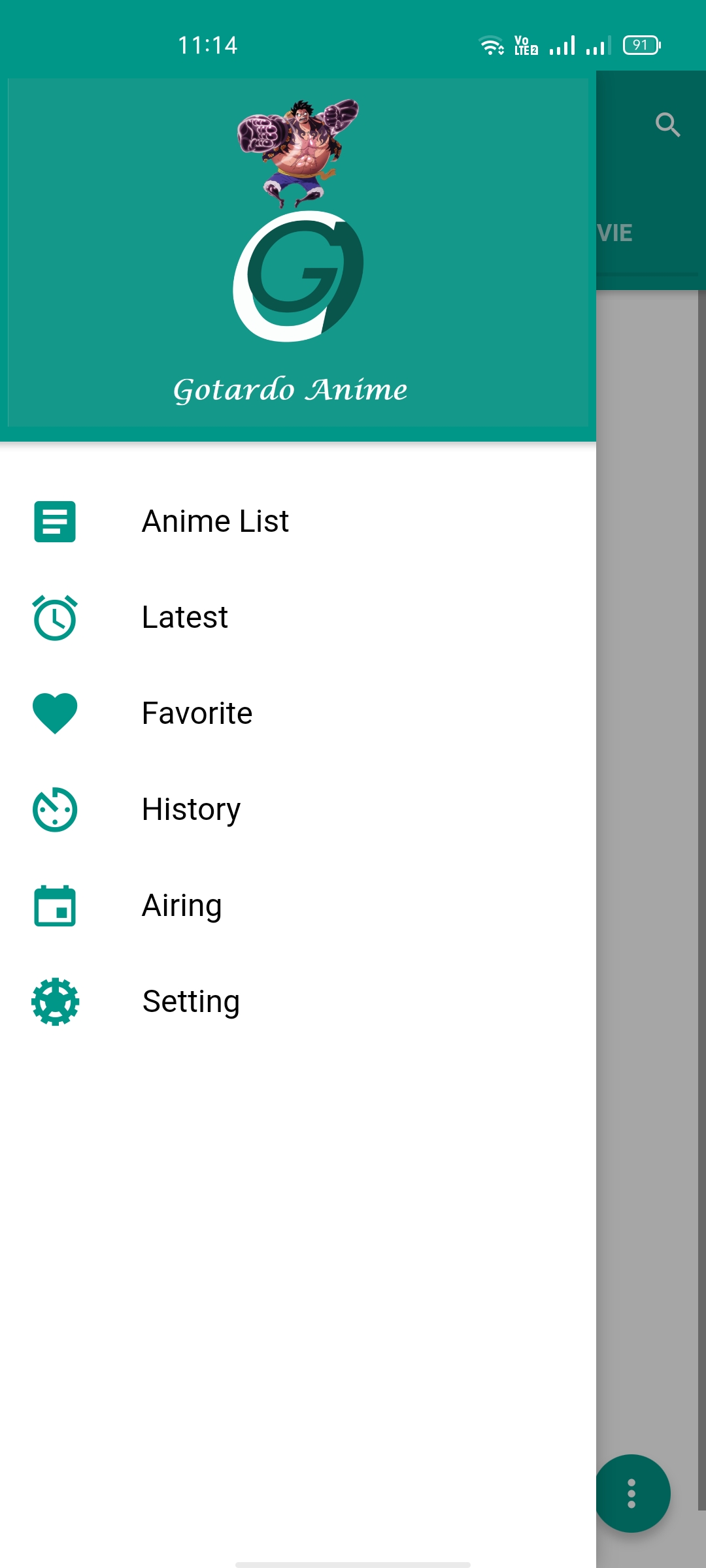
Task: Navigate to the History section
Action: [x=191, y=809]
